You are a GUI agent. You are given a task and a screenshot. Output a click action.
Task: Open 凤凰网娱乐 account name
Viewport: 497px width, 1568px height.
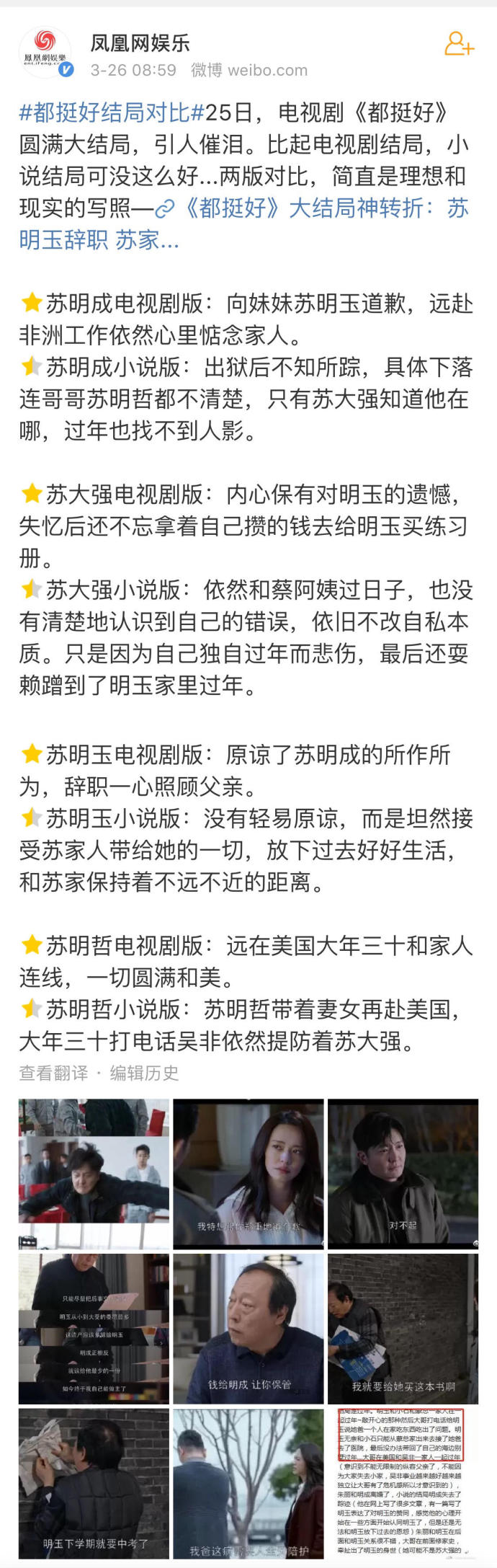[x=140, y=43]
